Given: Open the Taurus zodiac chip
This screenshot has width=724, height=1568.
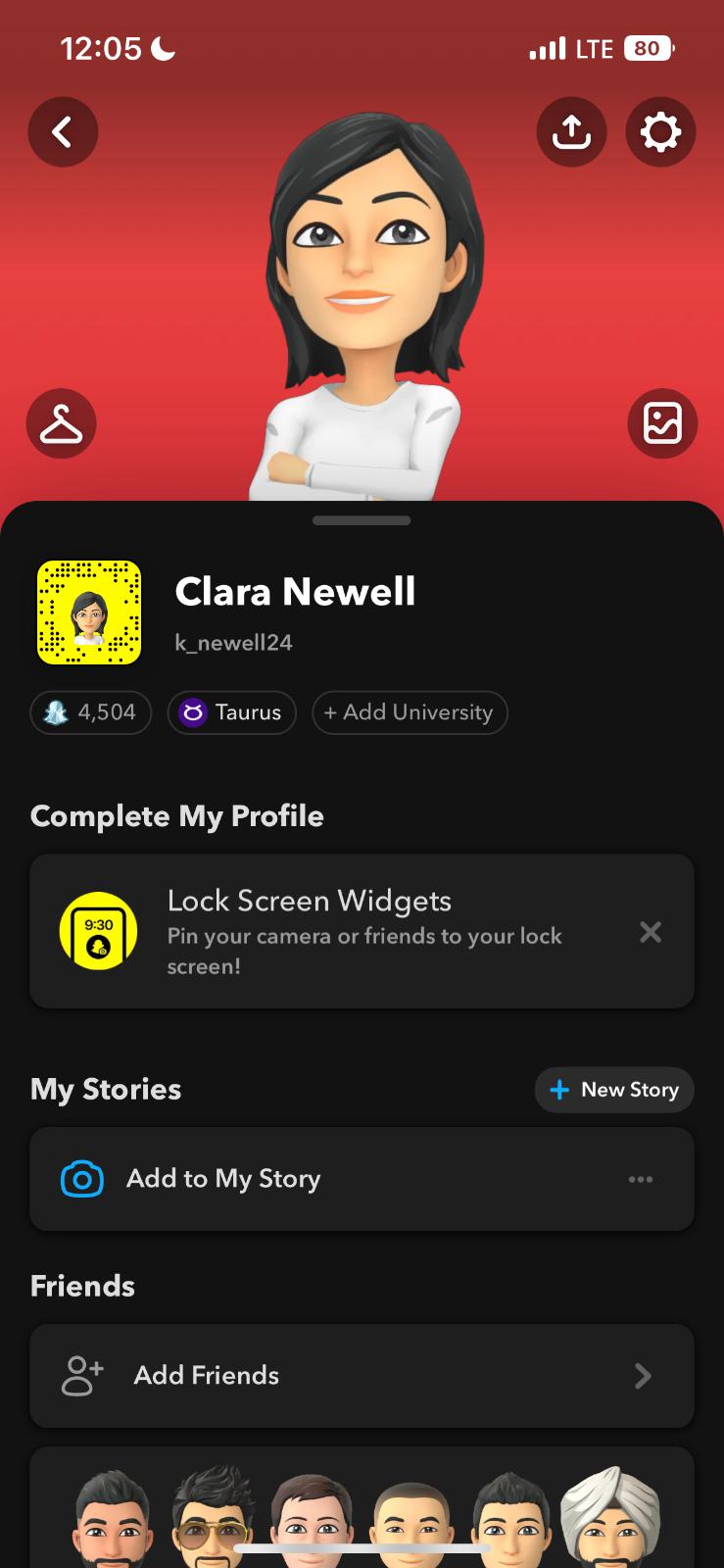Looking at the screenshot, I should pos(232,712).
